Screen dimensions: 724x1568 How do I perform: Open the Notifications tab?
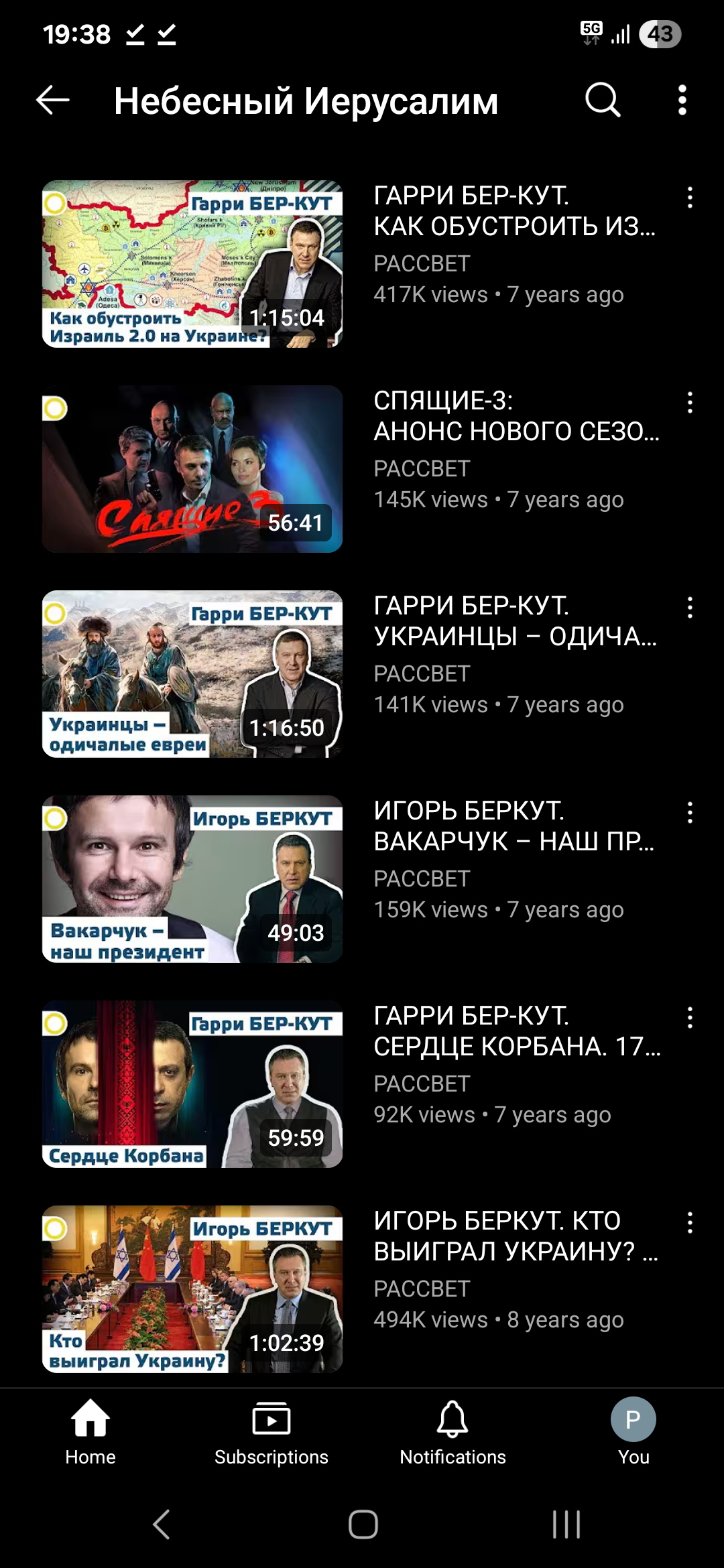452,1433
